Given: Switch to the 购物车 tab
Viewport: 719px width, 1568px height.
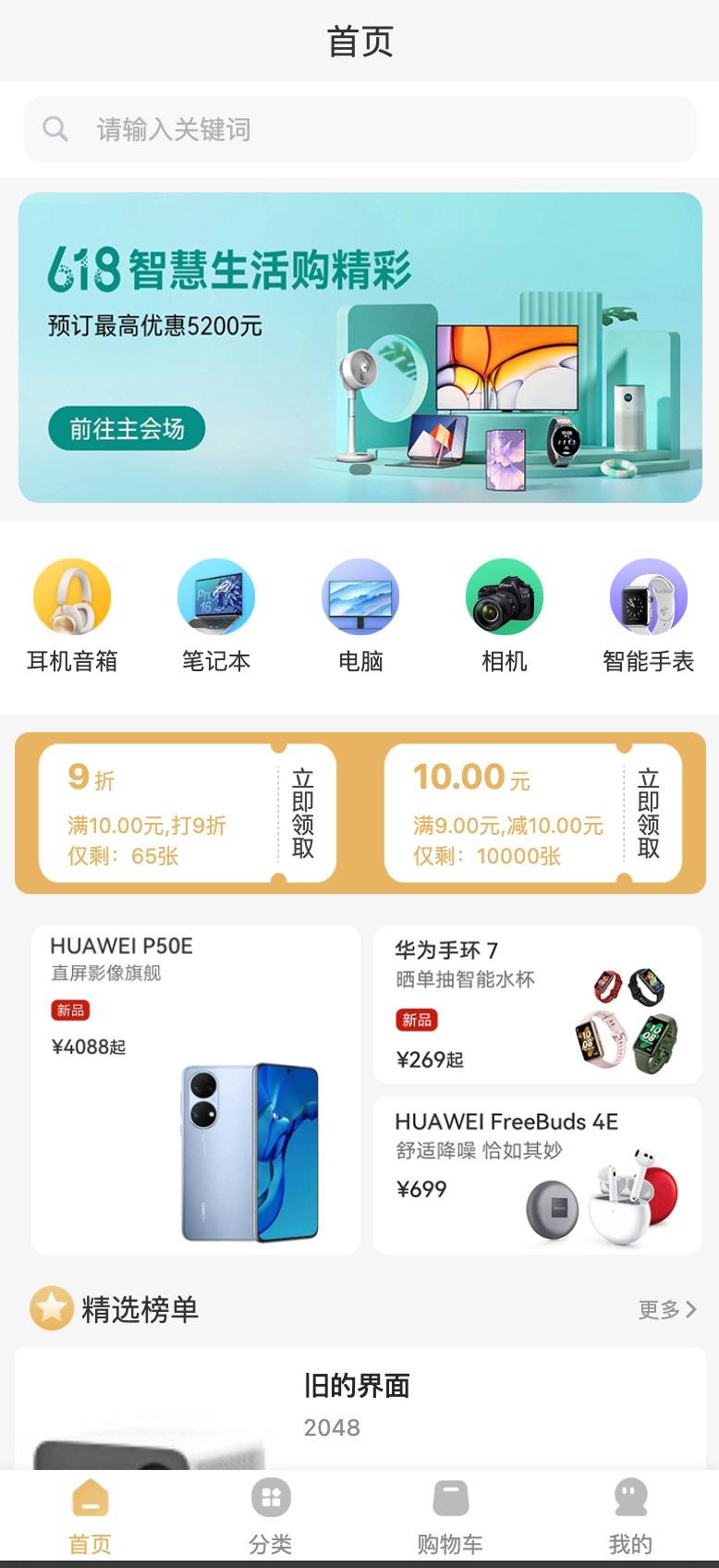Looking at the screenshot, I should [x=450, y=1516].
